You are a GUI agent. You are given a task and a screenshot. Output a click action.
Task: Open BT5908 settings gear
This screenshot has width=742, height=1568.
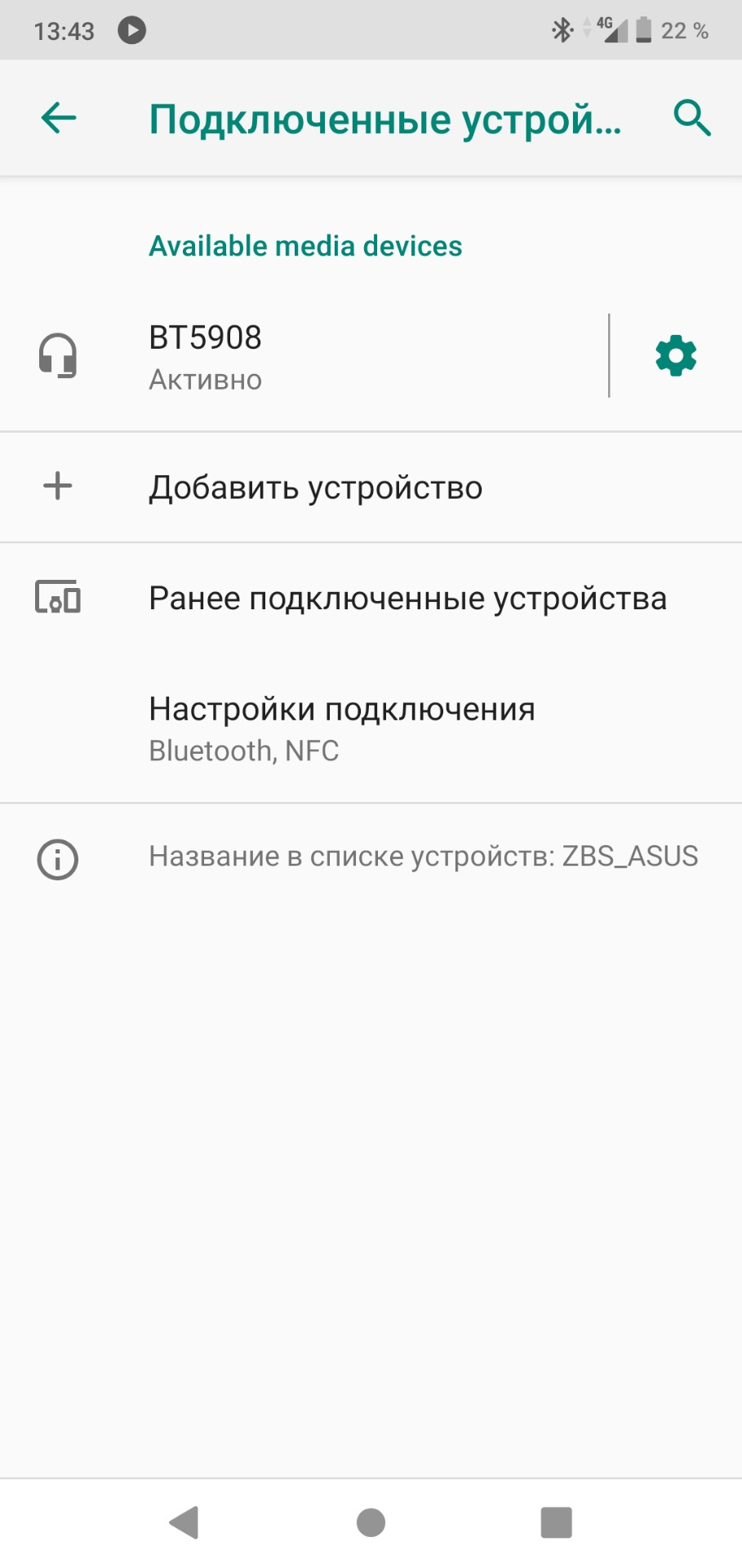tap(676, 356)
